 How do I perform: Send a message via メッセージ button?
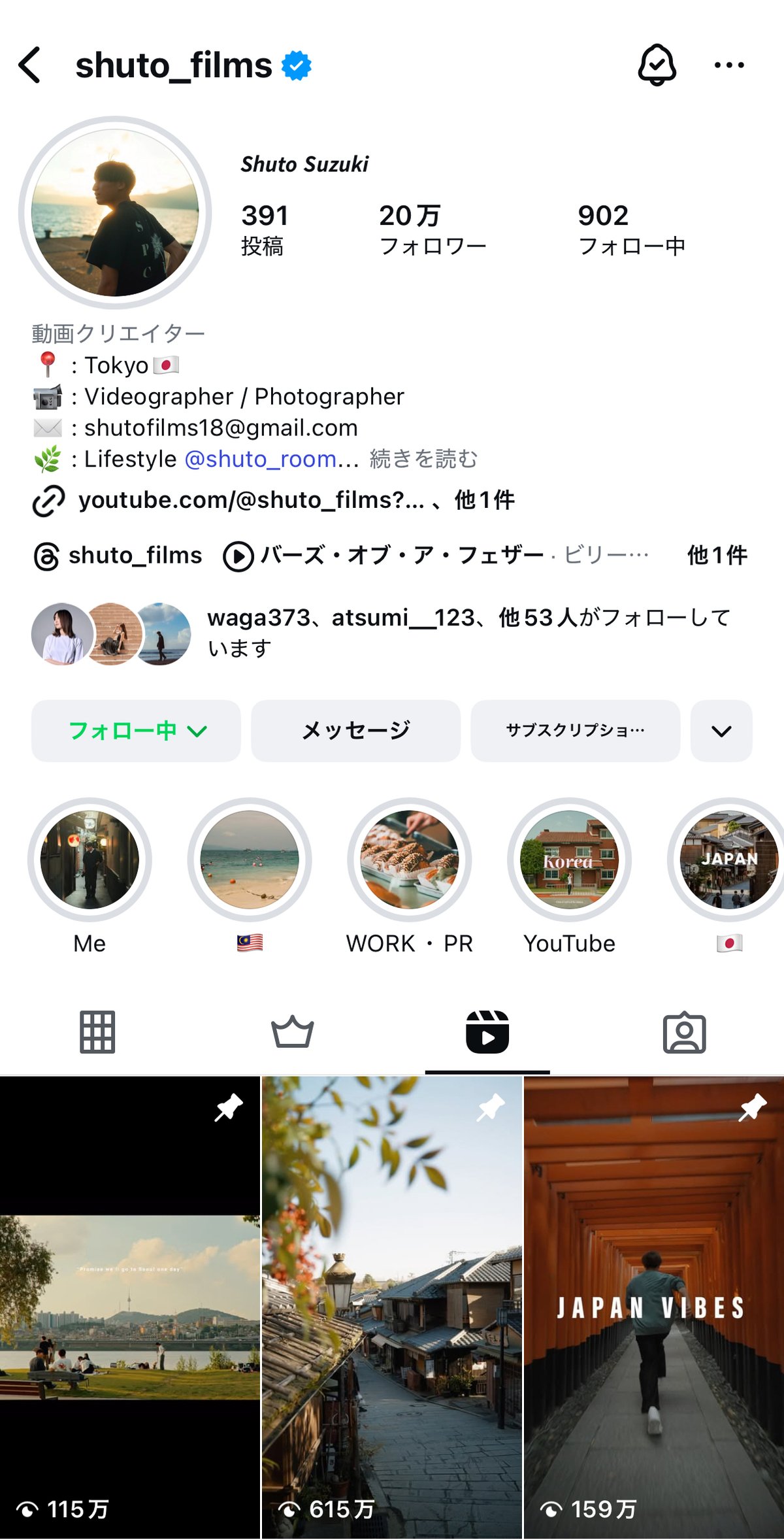point(356,731)
